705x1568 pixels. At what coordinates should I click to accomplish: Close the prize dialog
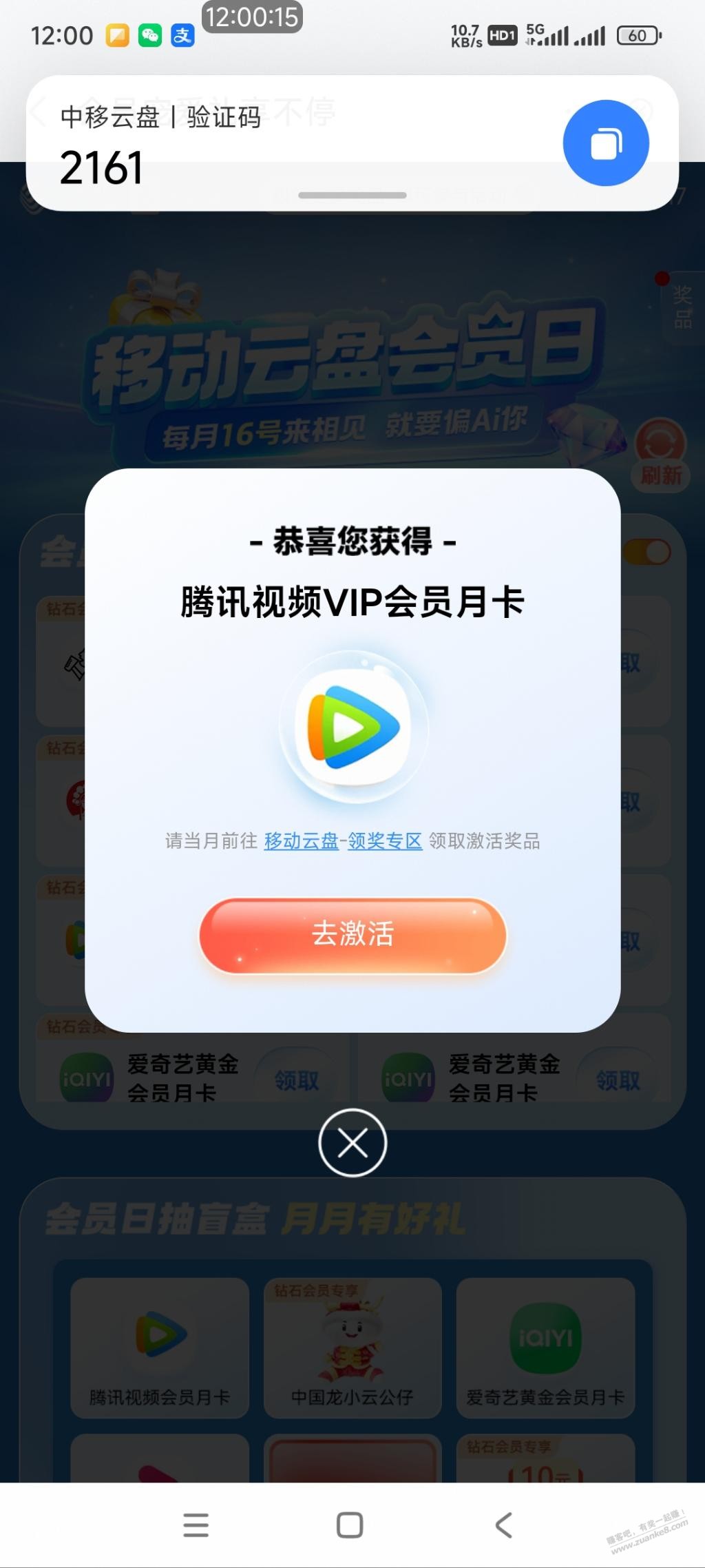click(x=352, y=1143)
